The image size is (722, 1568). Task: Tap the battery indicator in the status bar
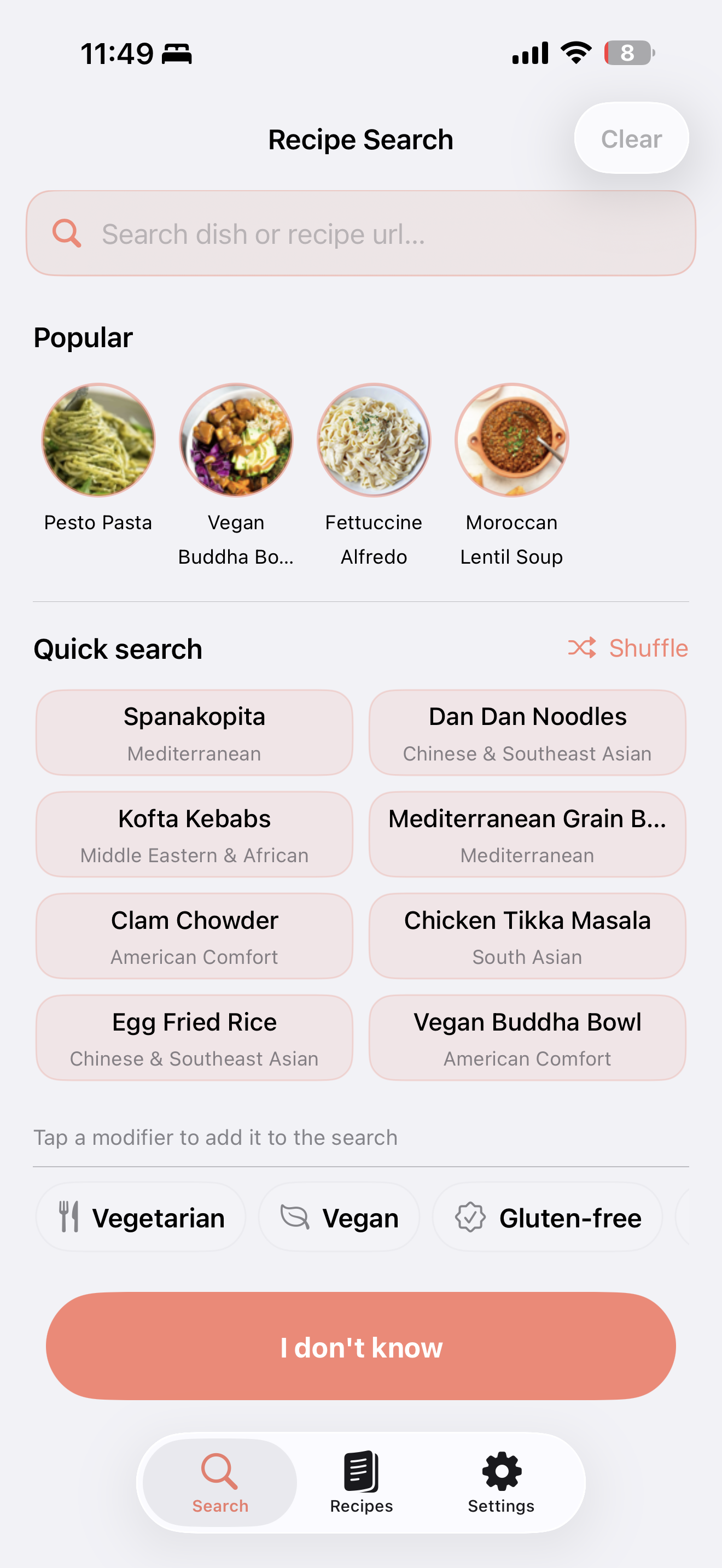tap(628, 52)
